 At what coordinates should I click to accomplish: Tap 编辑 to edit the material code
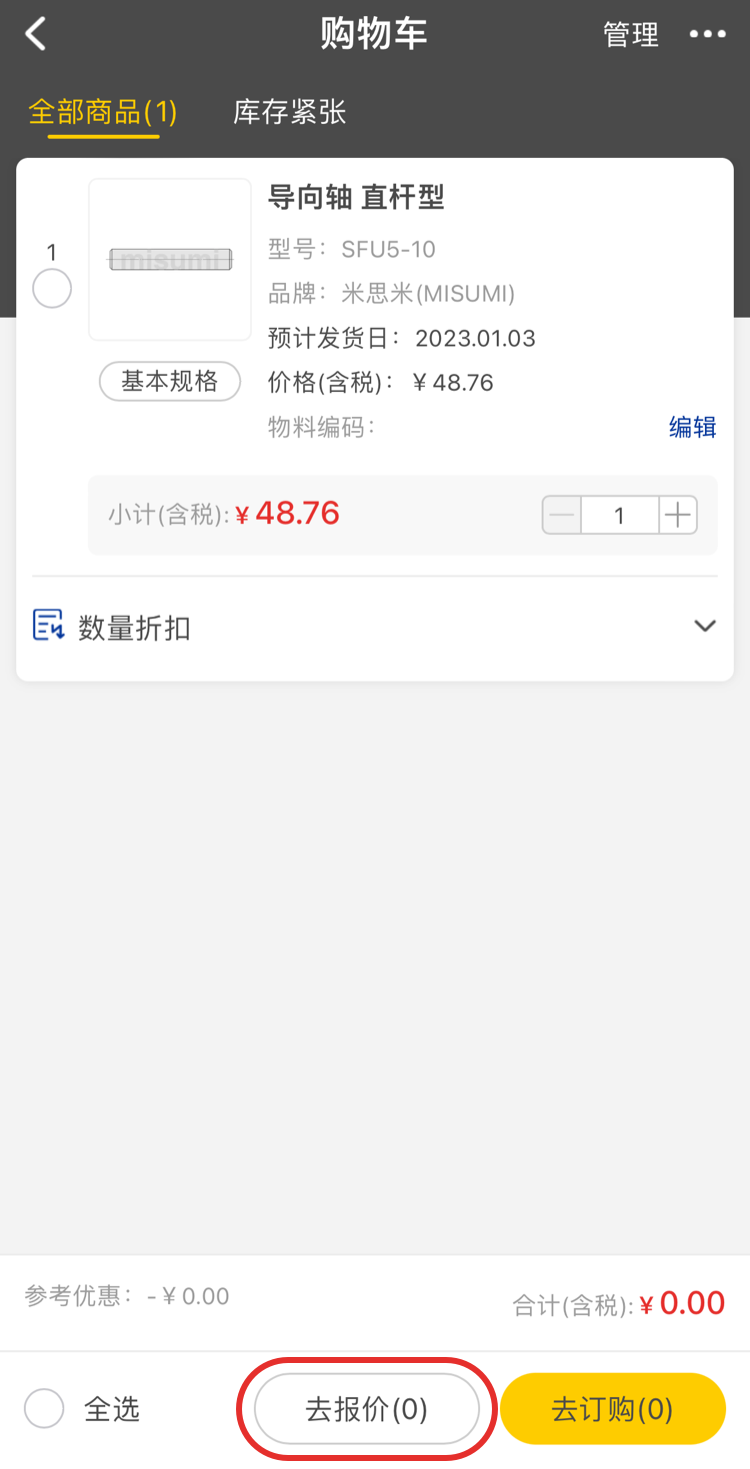click(x=692, y=427)
